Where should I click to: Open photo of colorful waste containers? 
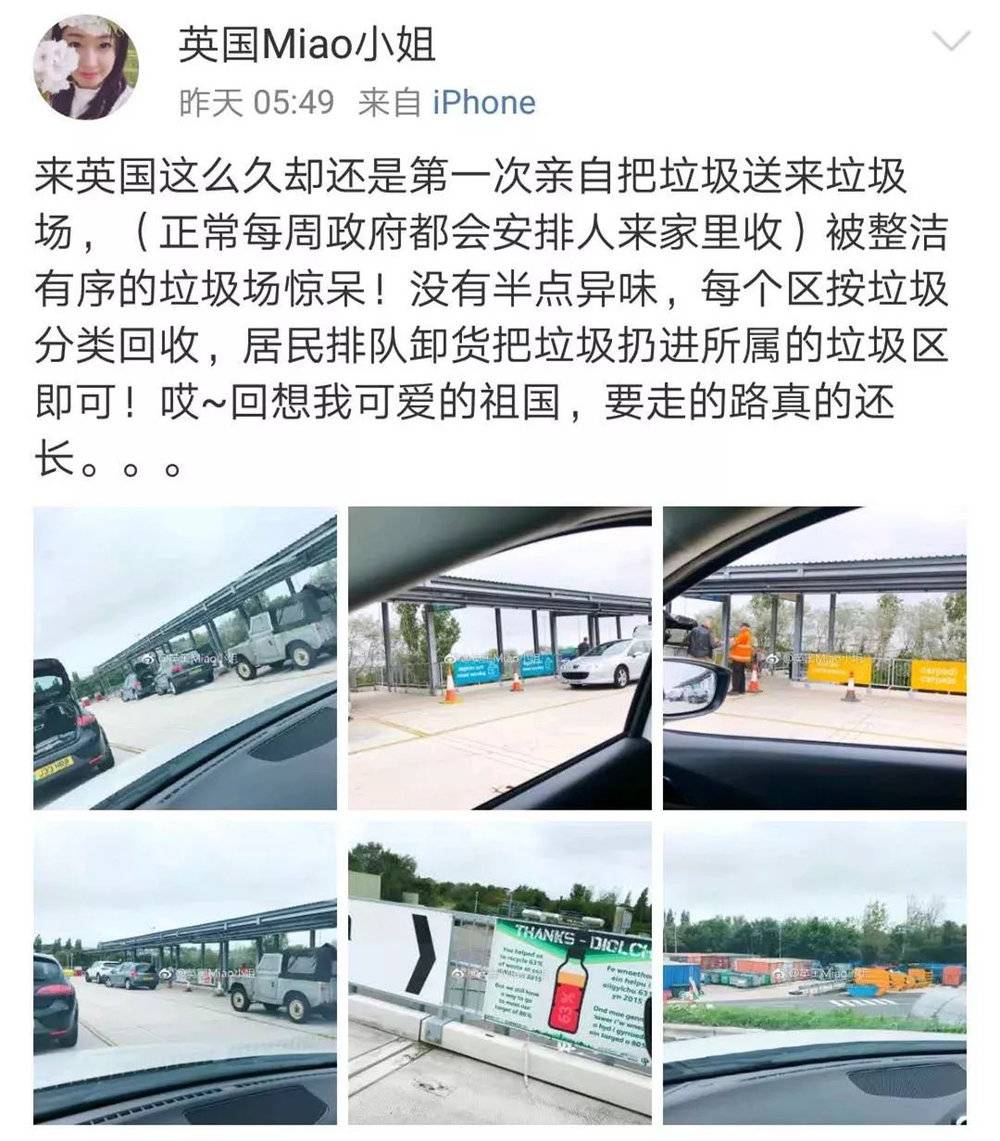815,973
